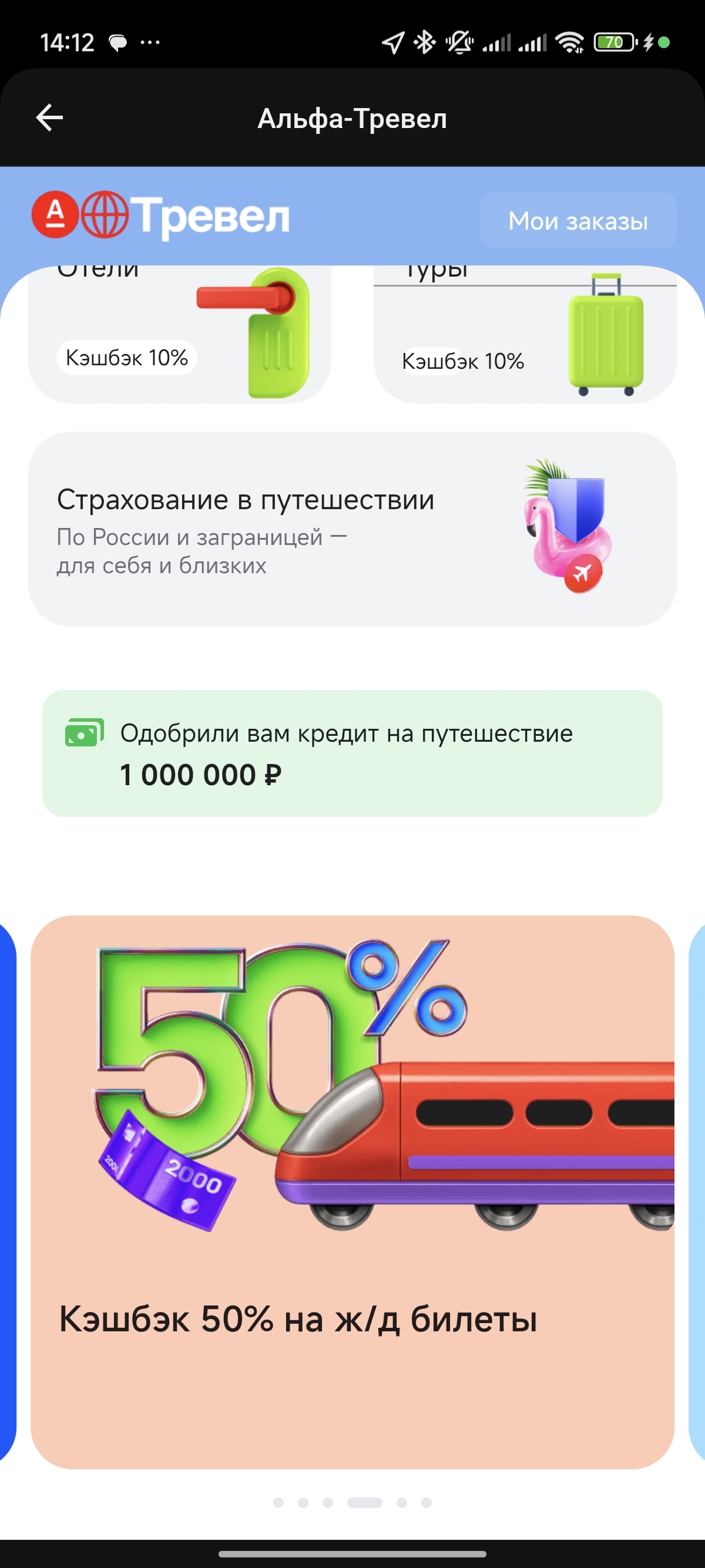Screen dimensions: 705x1568
Task: Open the Отели card
Action: (180, 334)
